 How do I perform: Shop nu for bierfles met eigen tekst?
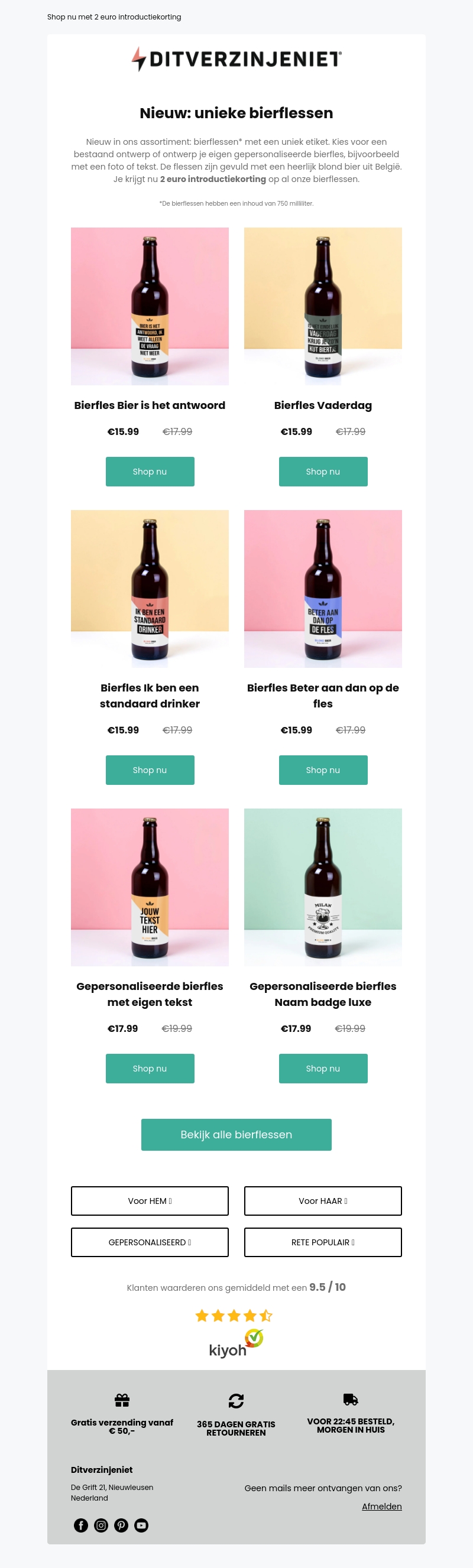(x=150, y=1068)
